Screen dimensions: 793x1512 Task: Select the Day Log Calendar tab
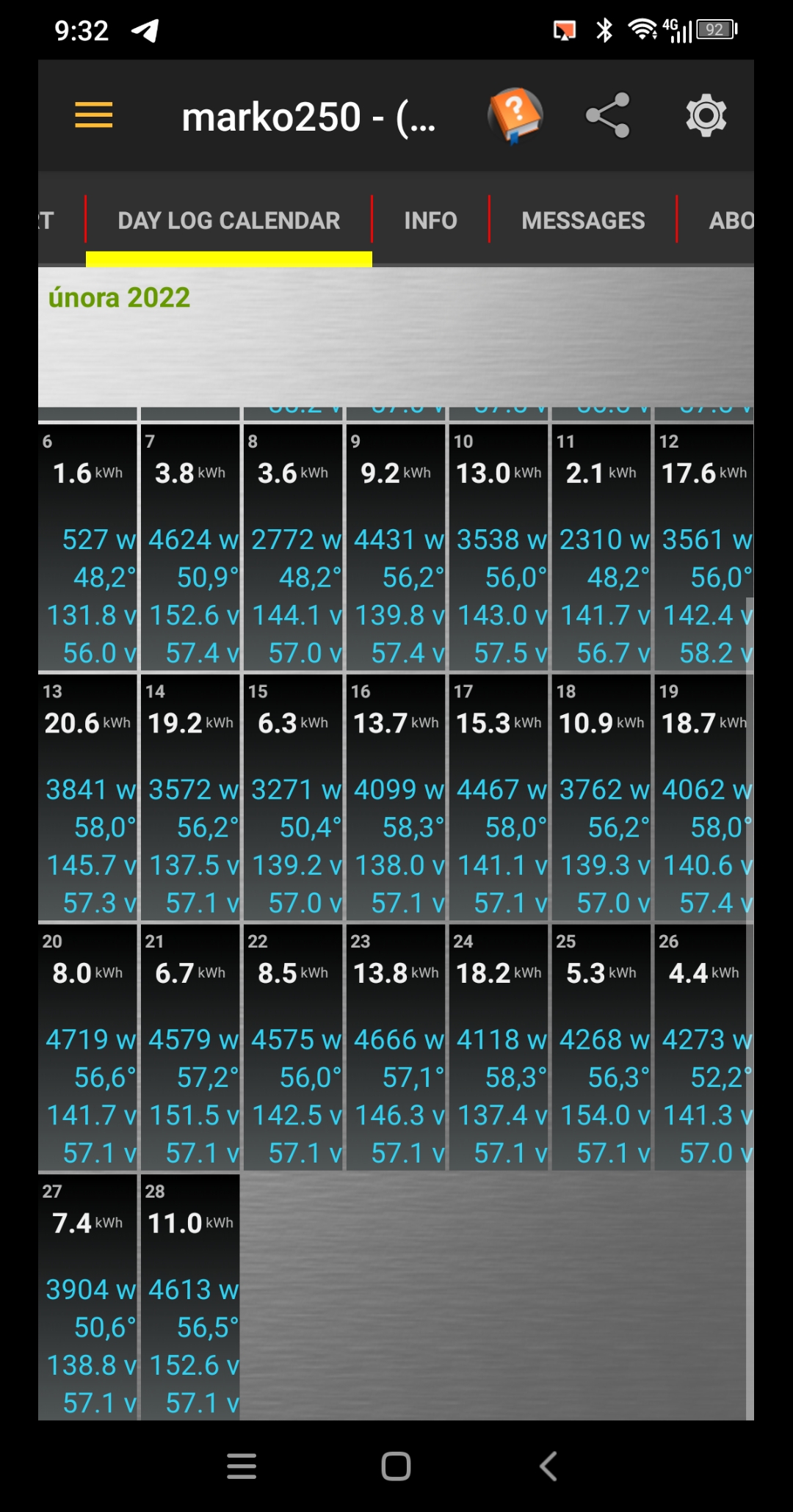point(228,220)
